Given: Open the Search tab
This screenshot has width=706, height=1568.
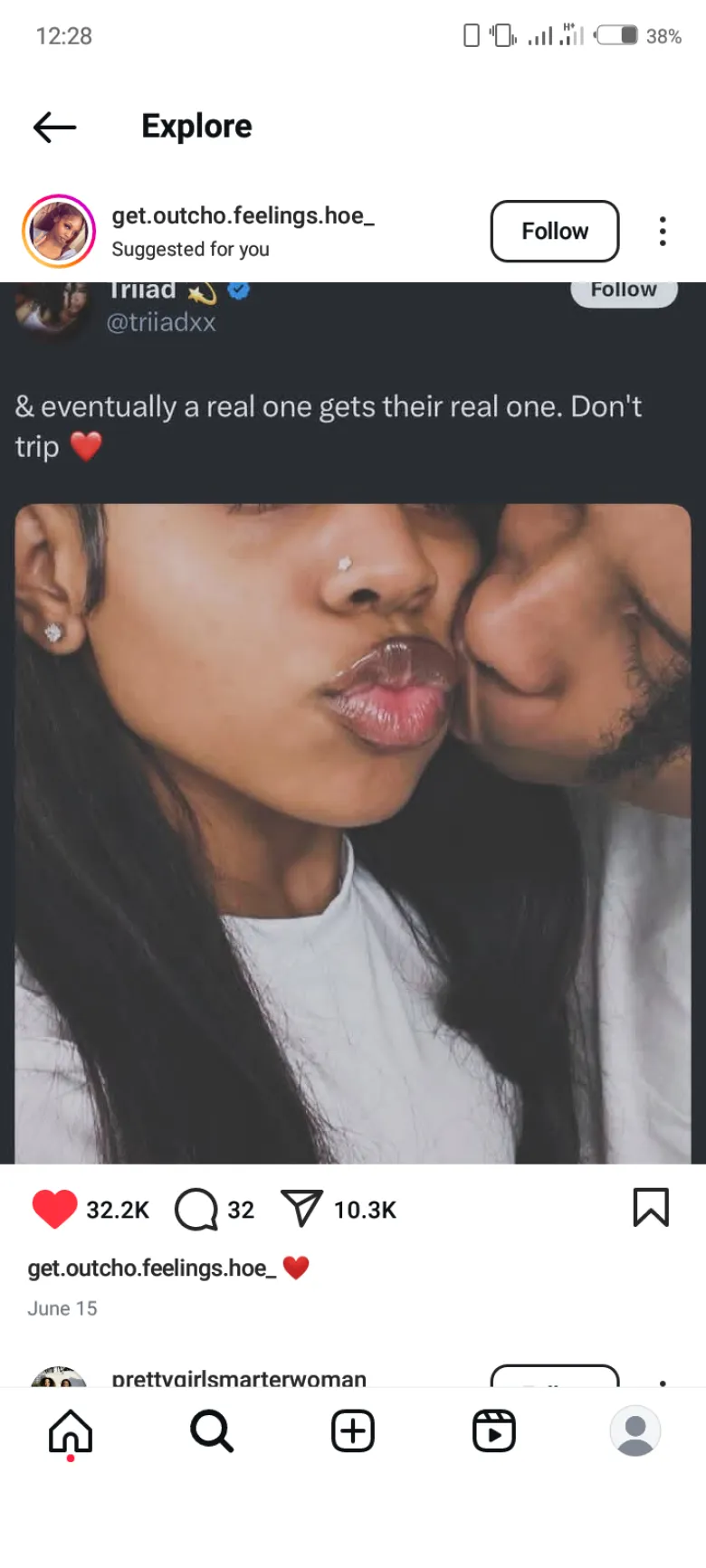Looking at the screenshot, I should [x=212, y=1431].
